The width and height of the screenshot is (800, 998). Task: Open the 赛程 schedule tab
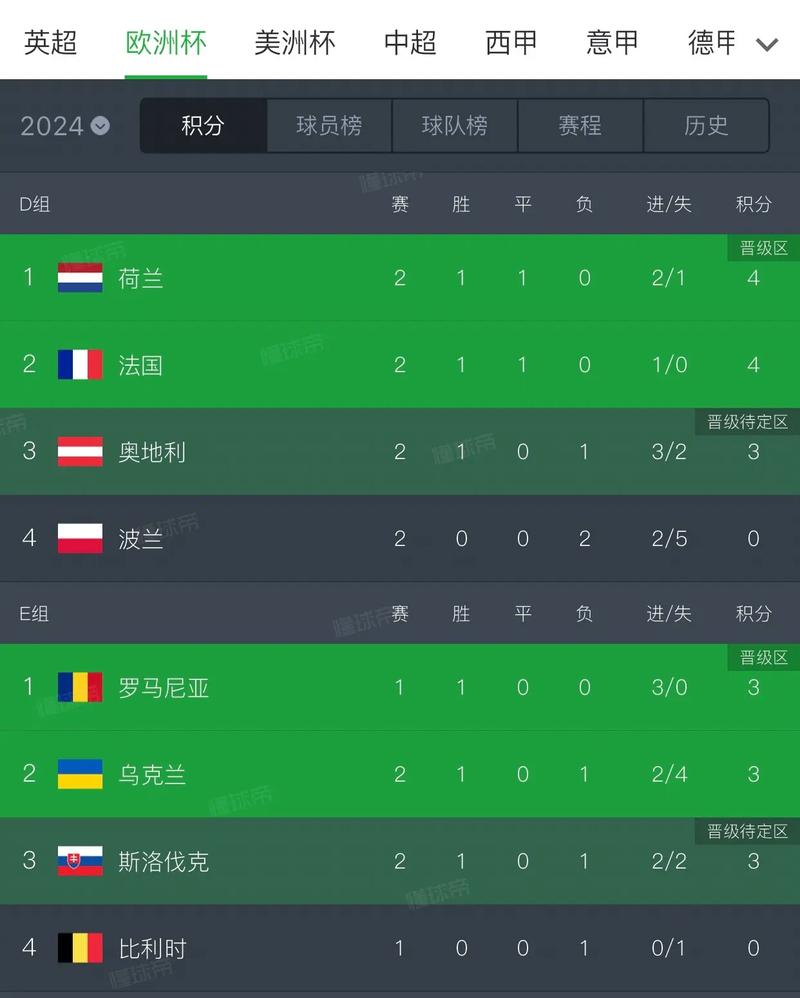click(580, 126)
